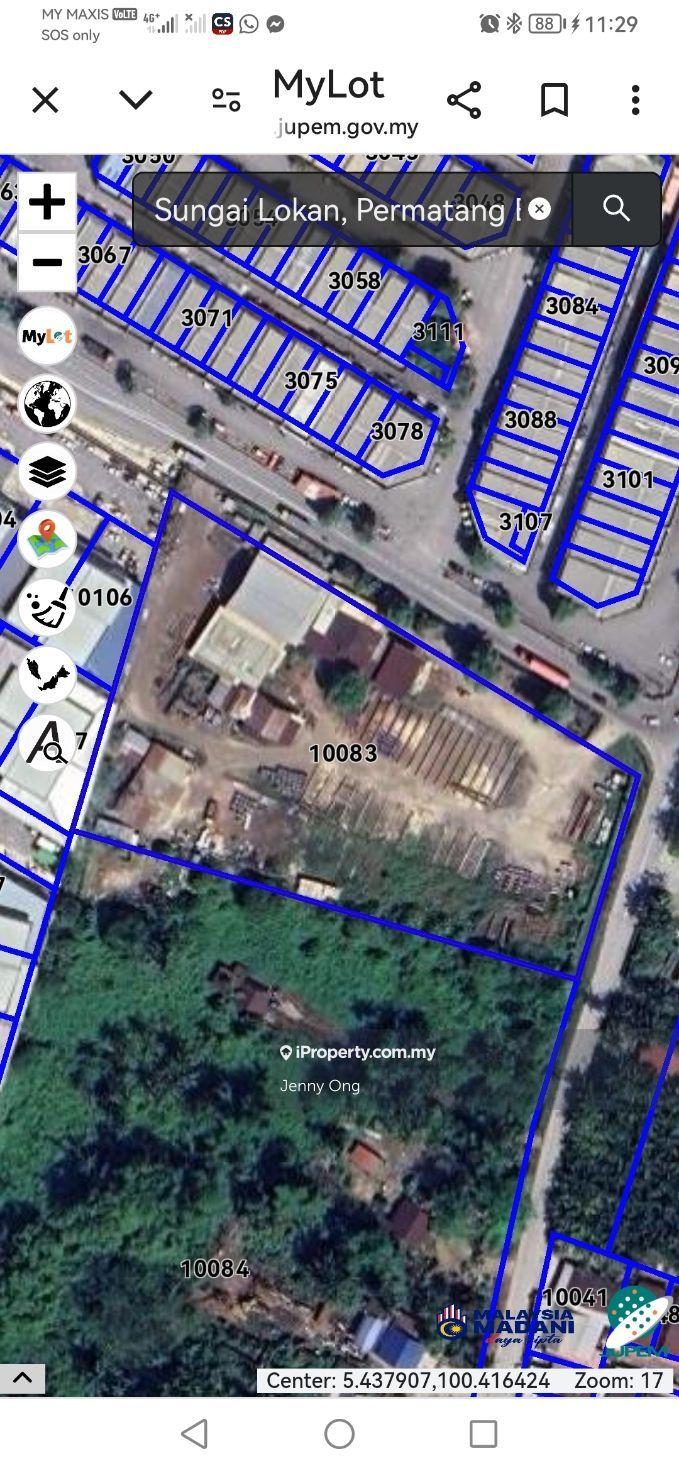Open the map layers panel

(x=47, y=472)
